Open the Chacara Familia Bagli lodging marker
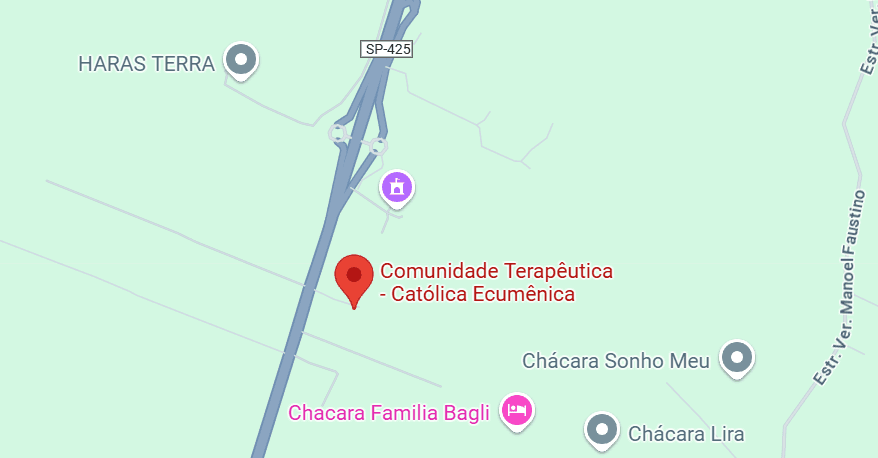Image resolution: width=878 pixels, height=458 pixels. 516,409
